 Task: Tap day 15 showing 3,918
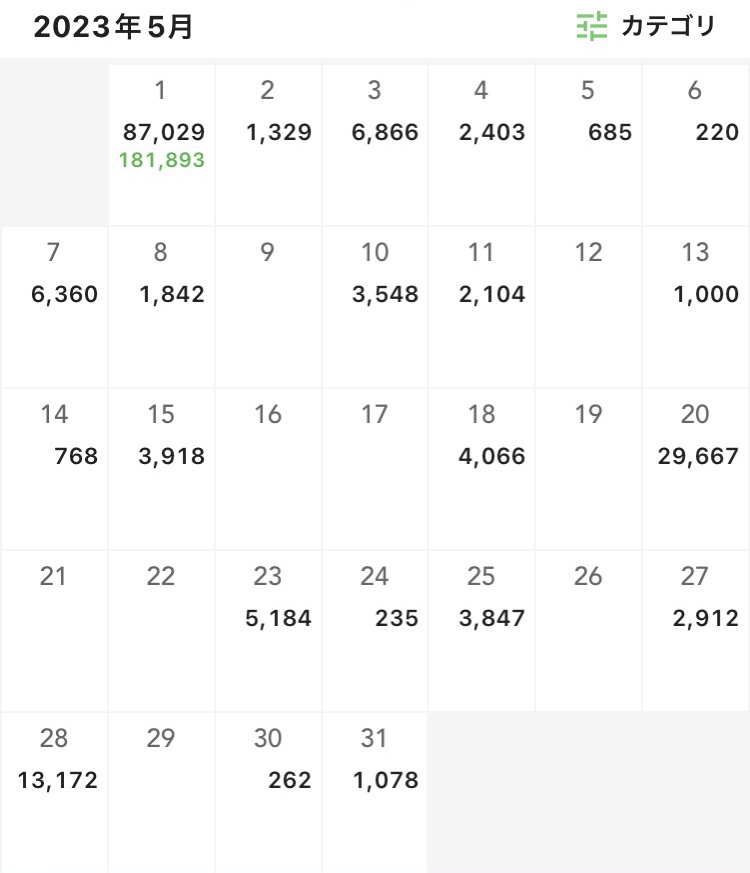[x=161, y=469]
